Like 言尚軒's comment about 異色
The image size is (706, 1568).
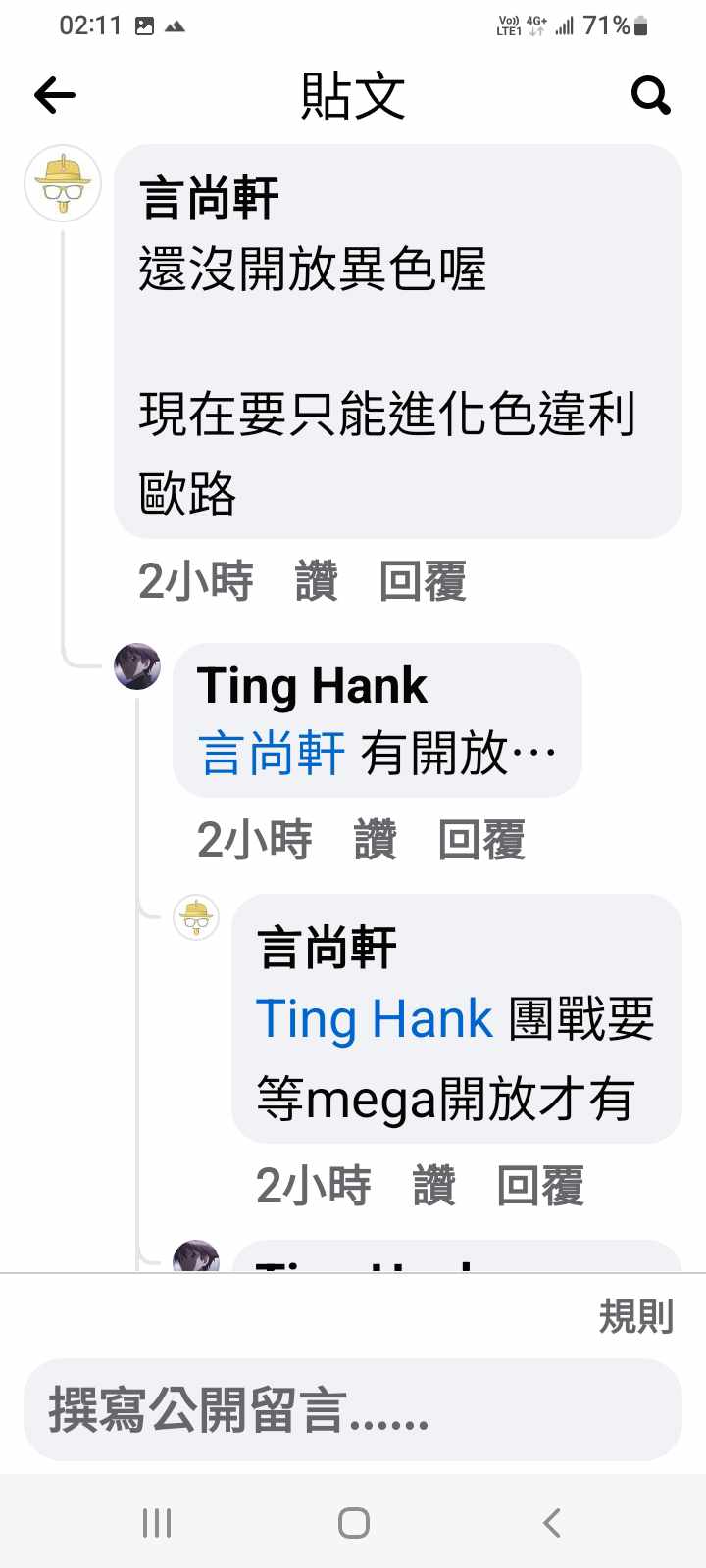[317, 581]
